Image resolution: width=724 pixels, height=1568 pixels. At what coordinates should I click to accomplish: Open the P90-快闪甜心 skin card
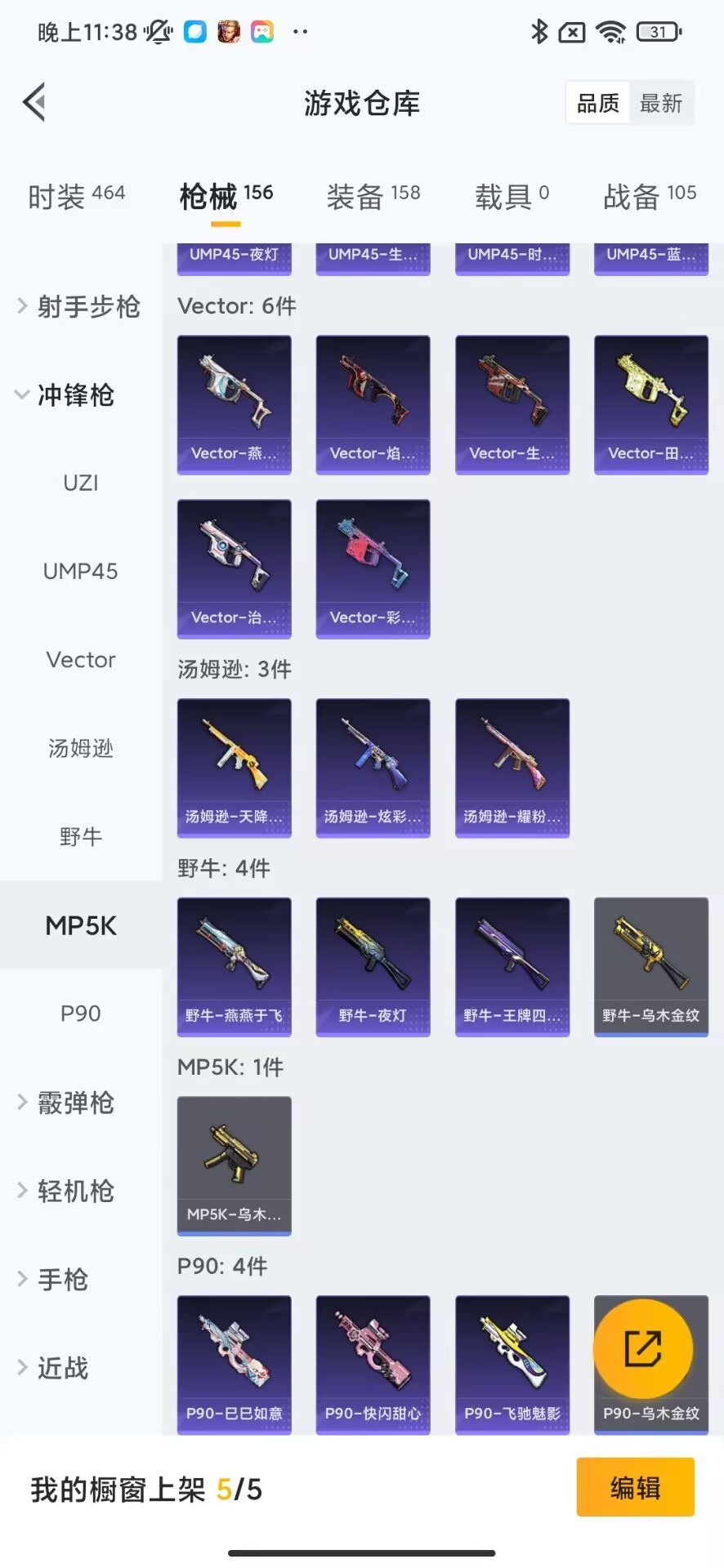373,1364
